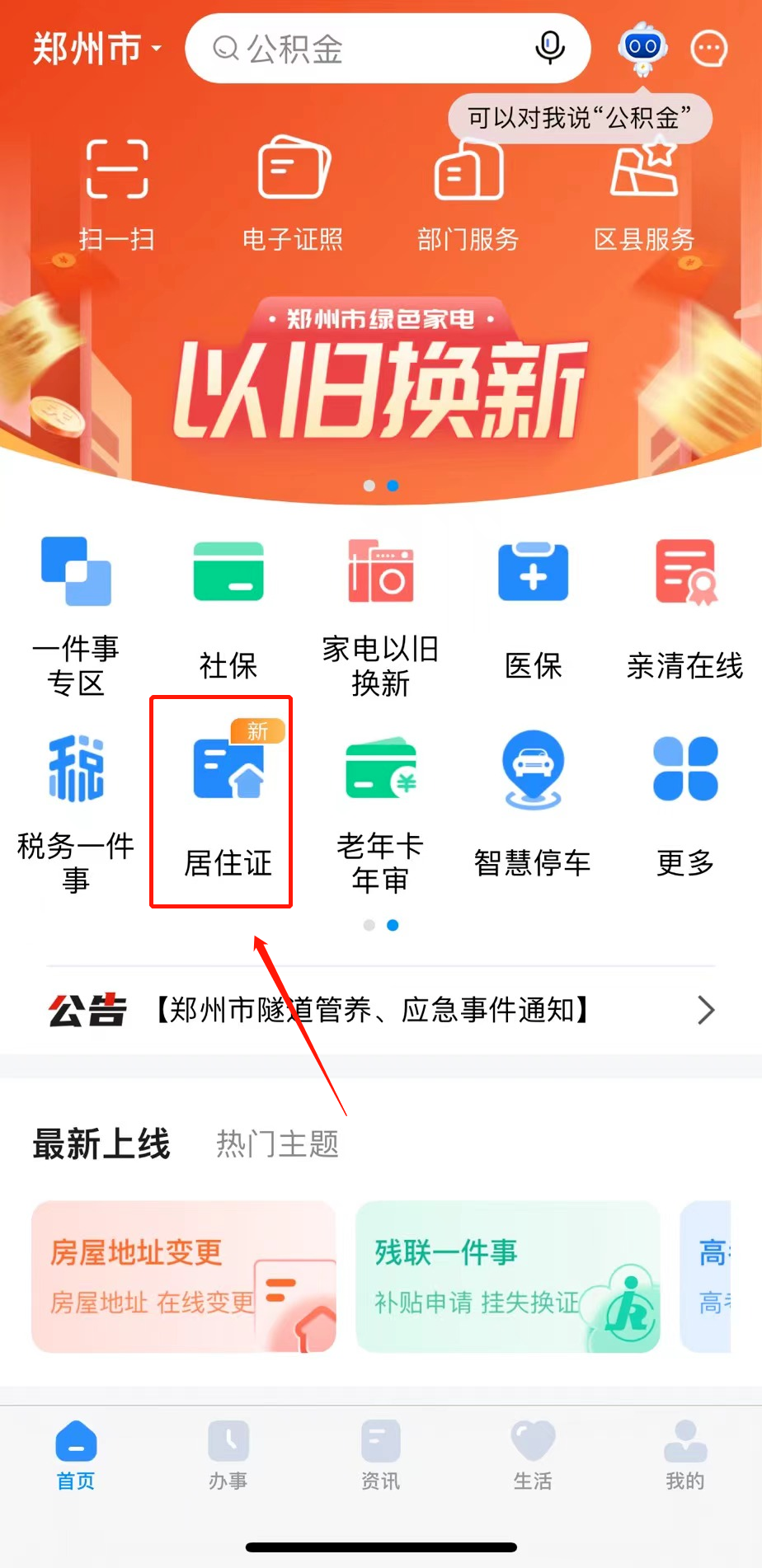The height and width of the screenshot is (1568, 762).
Task: Open the robot assistant
Action: (642, 49)
